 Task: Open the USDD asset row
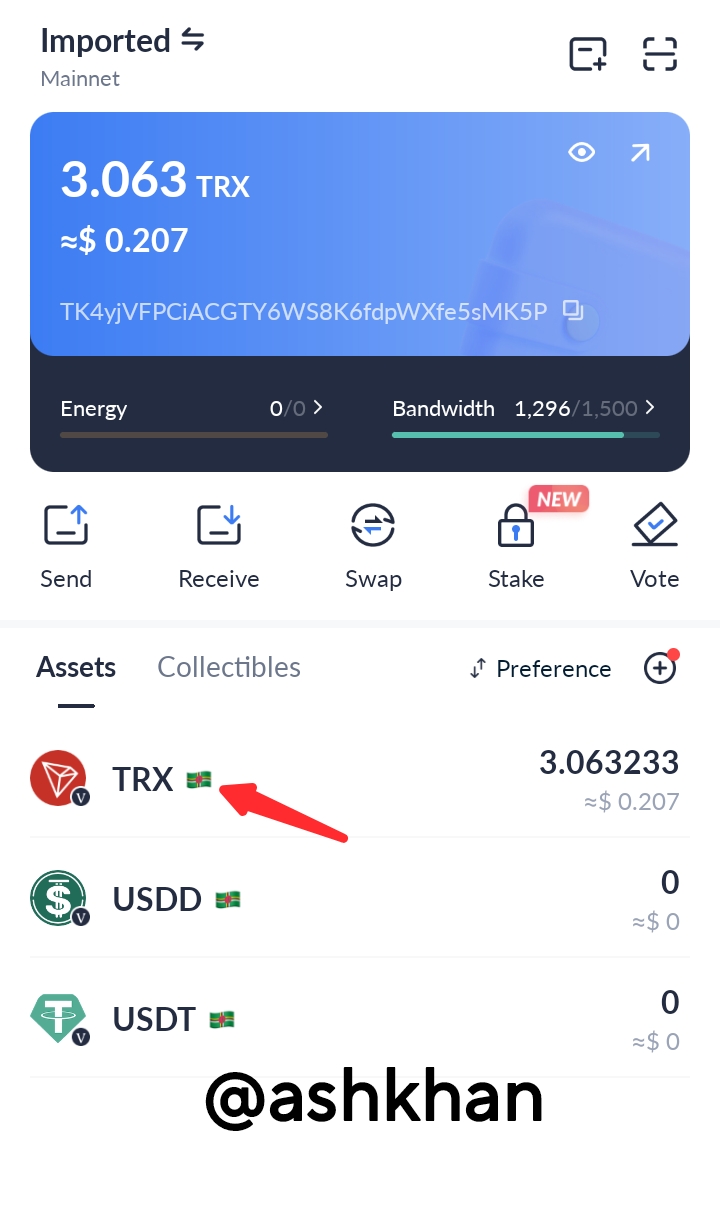pyautogui.click(x=360, y=898)
